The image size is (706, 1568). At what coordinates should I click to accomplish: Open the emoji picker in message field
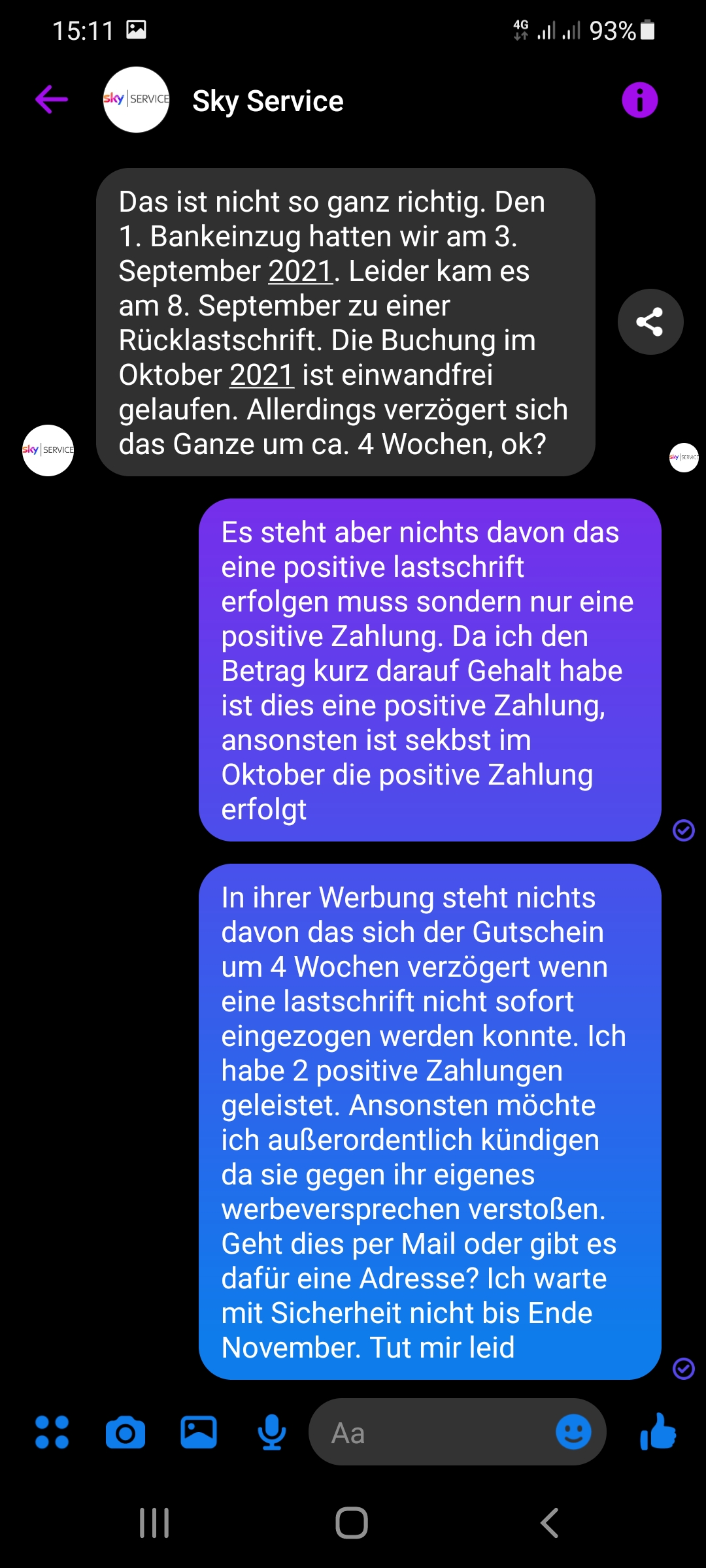[x=573, y=1432]
